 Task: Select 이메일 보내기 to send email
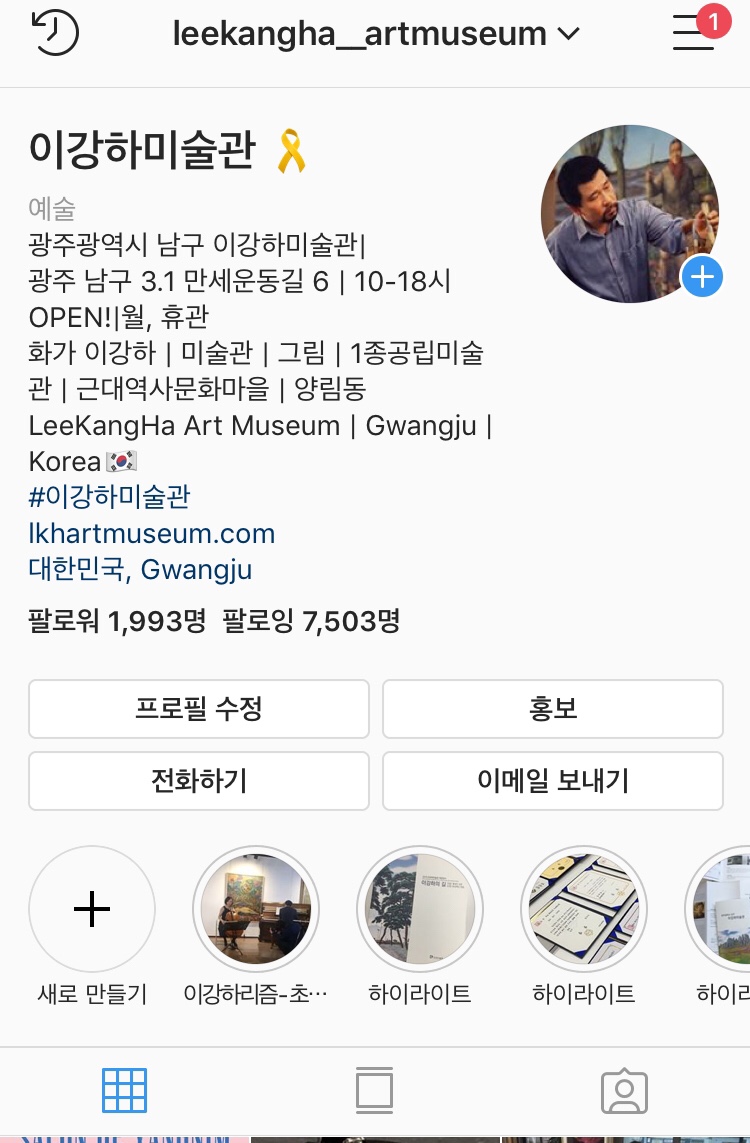[x=553, y=780]
